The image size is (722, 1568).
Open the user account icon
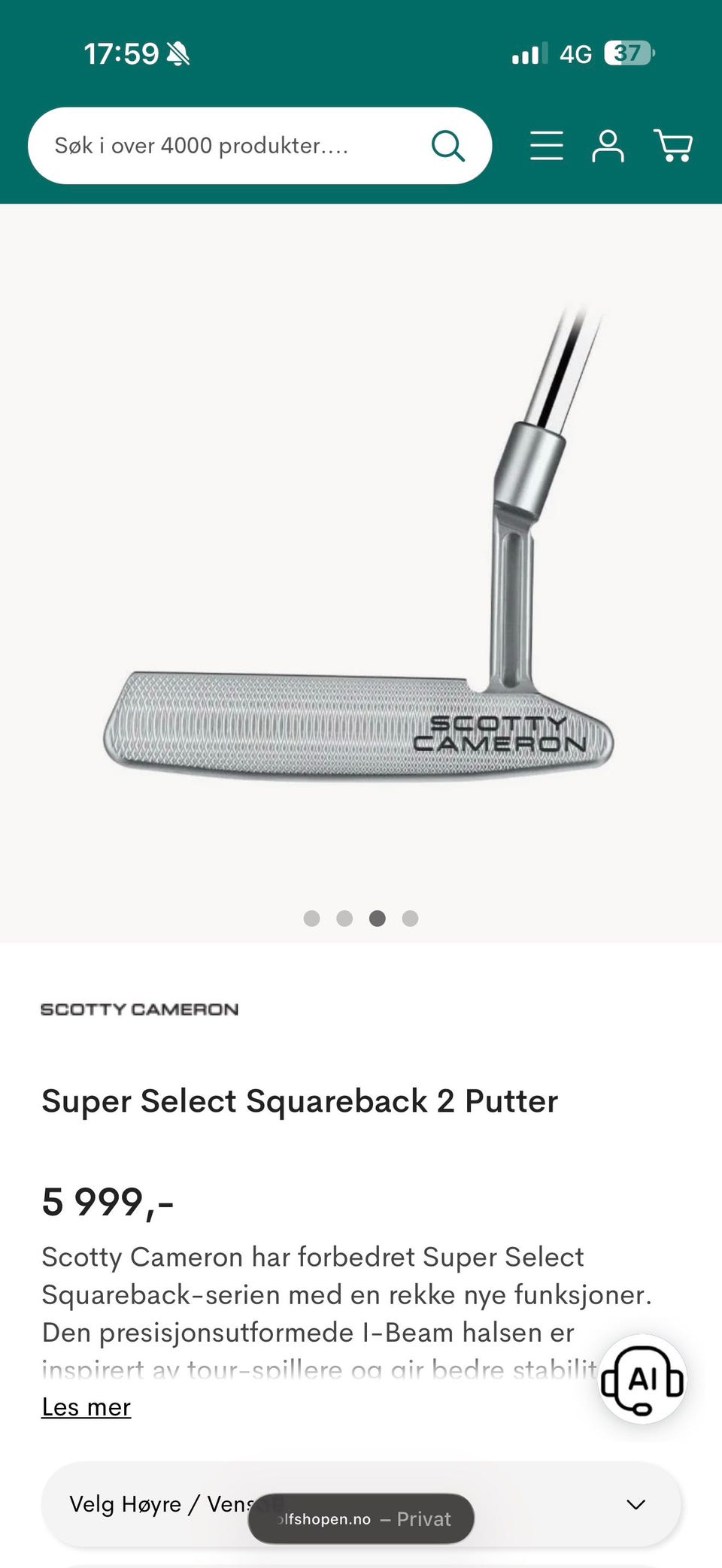pyautogui.click(x=608, y=146)
